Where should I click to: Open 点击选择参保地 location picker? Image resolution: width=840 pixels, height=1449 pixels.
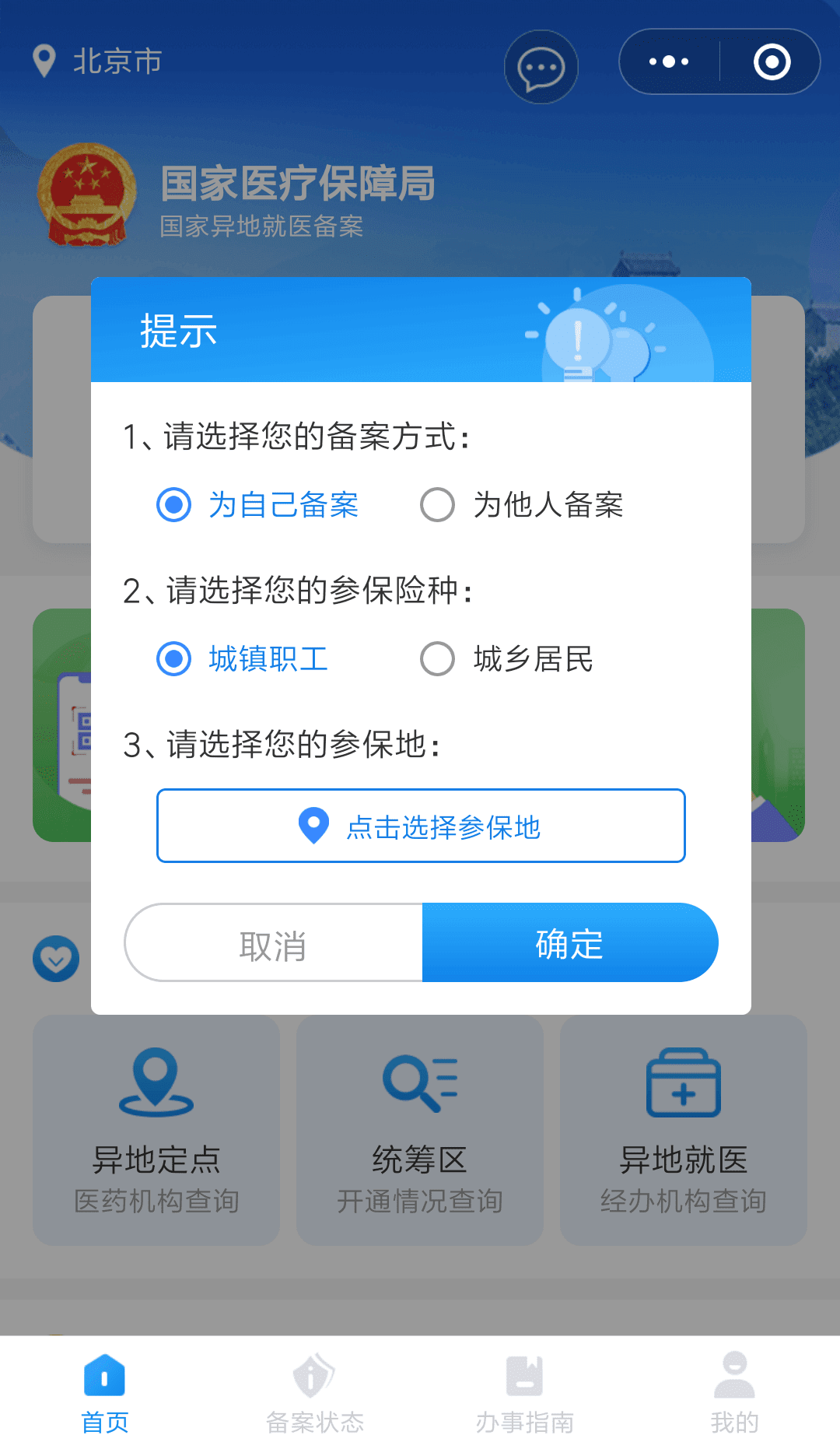tap(421, 826)
